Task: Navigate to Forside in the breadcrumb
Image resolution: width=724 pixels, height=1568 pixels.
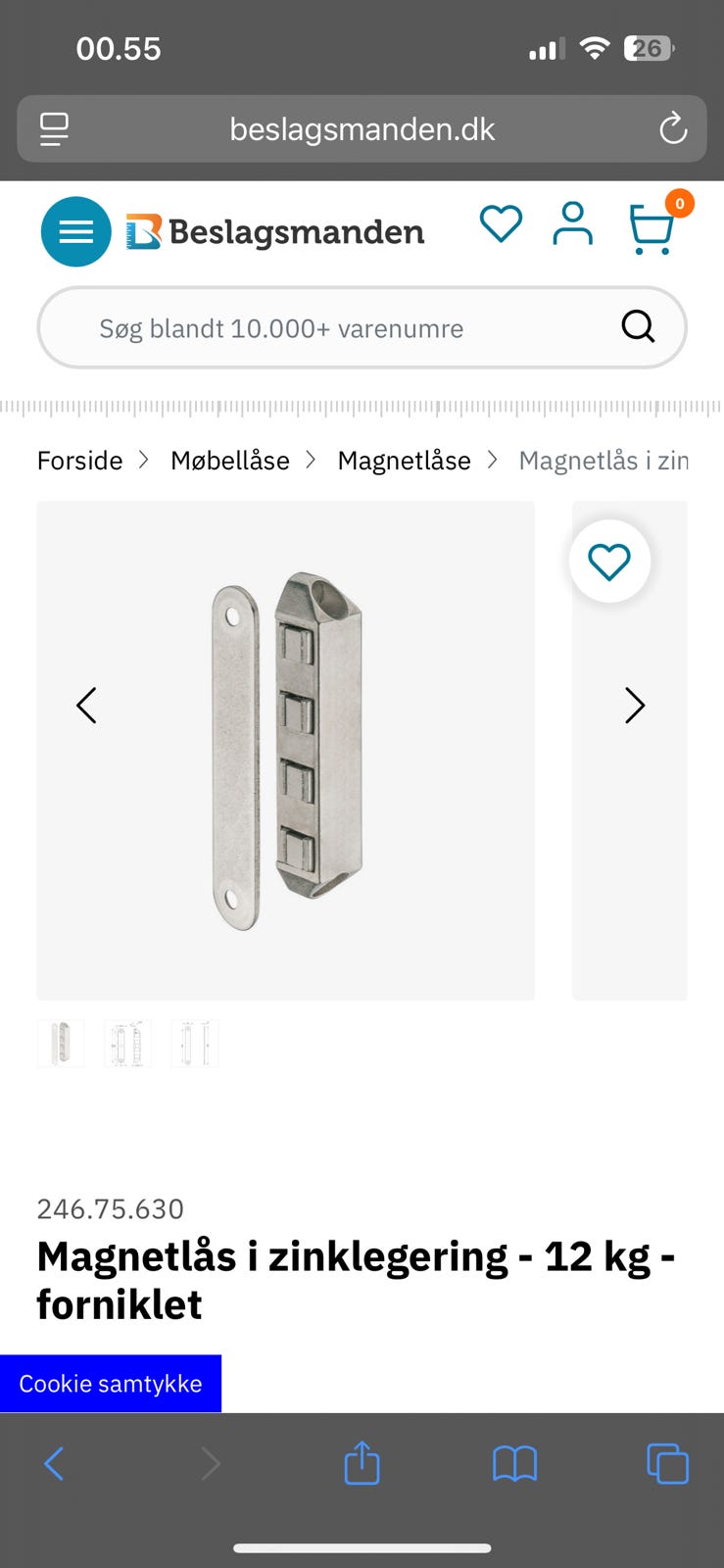Action: point(78,460)
